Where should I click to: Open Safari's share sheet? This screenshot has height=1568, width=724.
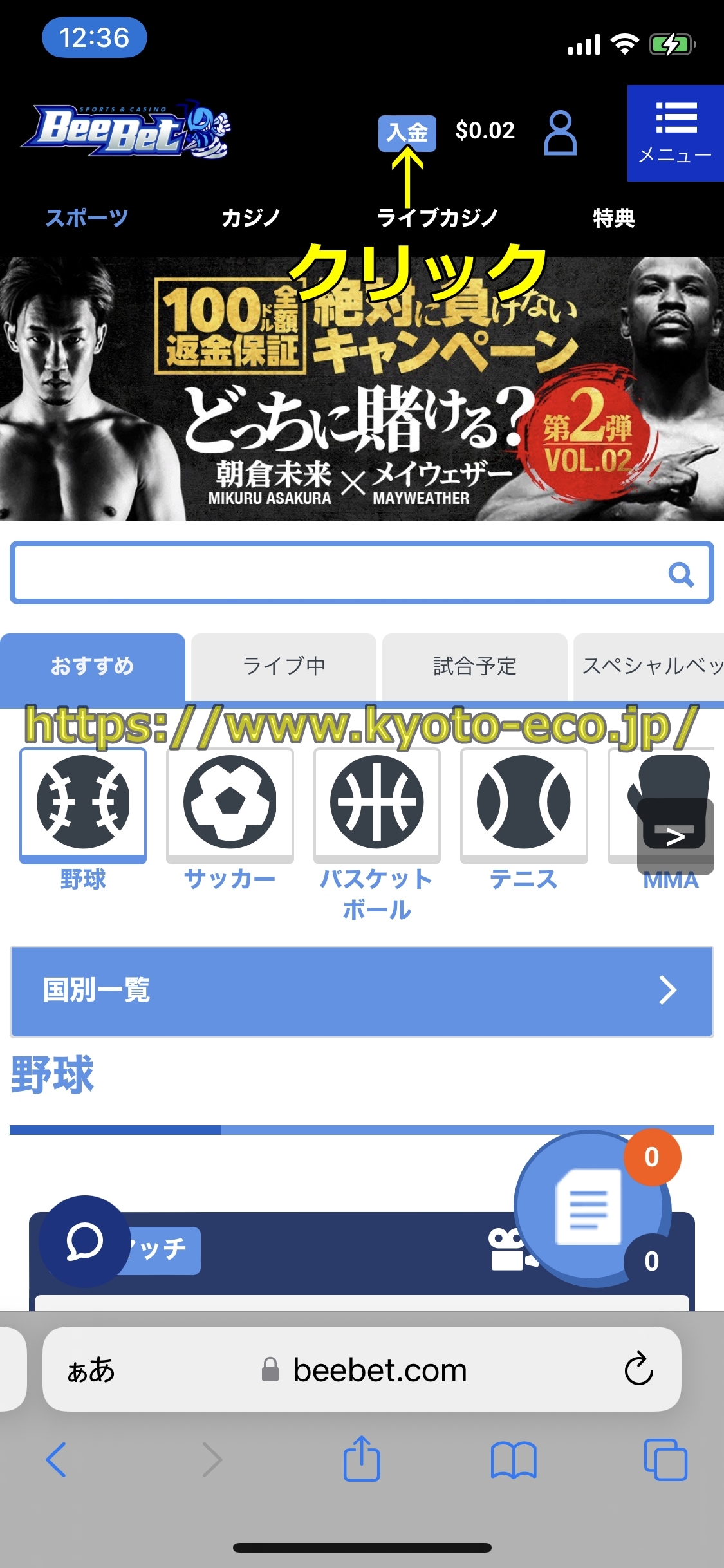362,1459
